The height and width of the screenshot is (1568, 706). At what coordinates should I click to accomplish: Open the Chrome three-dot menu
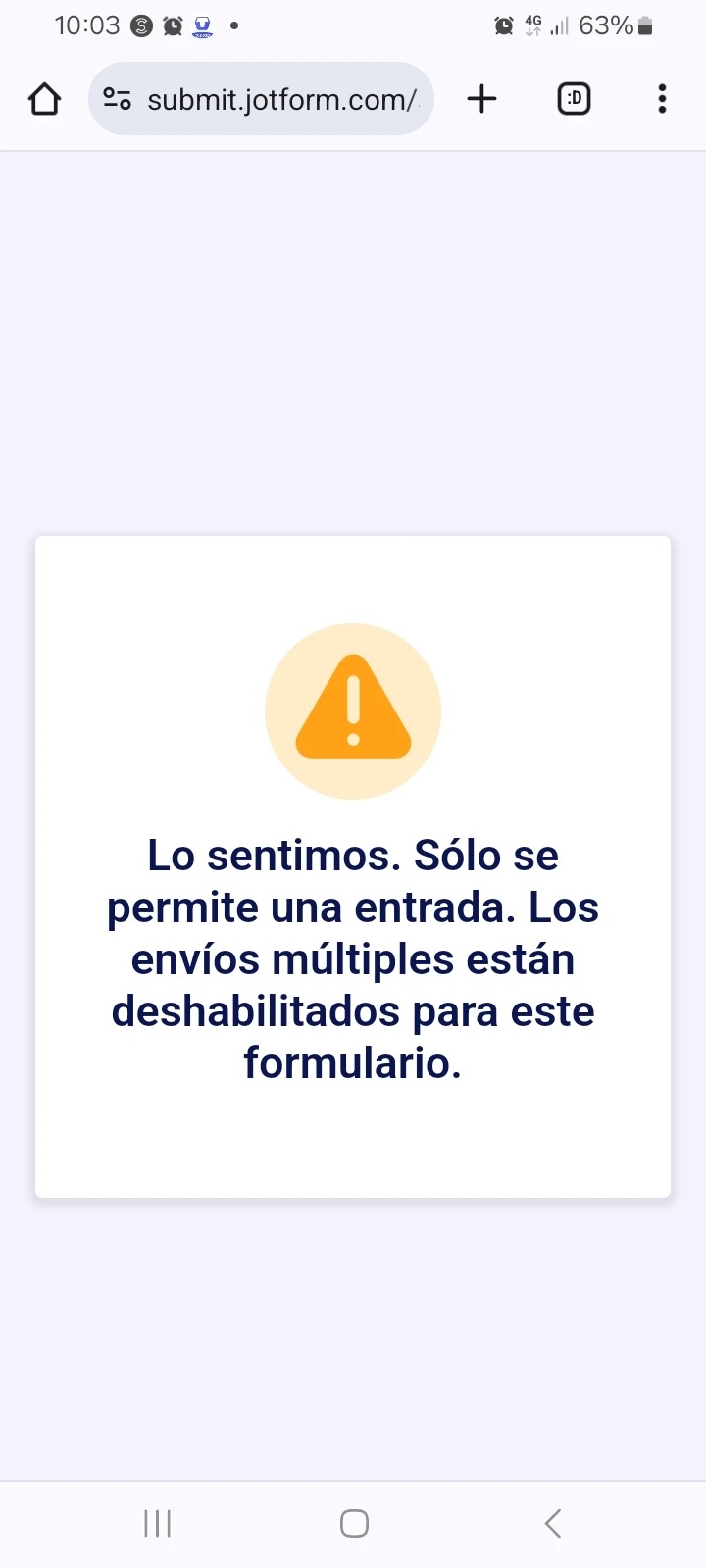(x=662, y=99)
